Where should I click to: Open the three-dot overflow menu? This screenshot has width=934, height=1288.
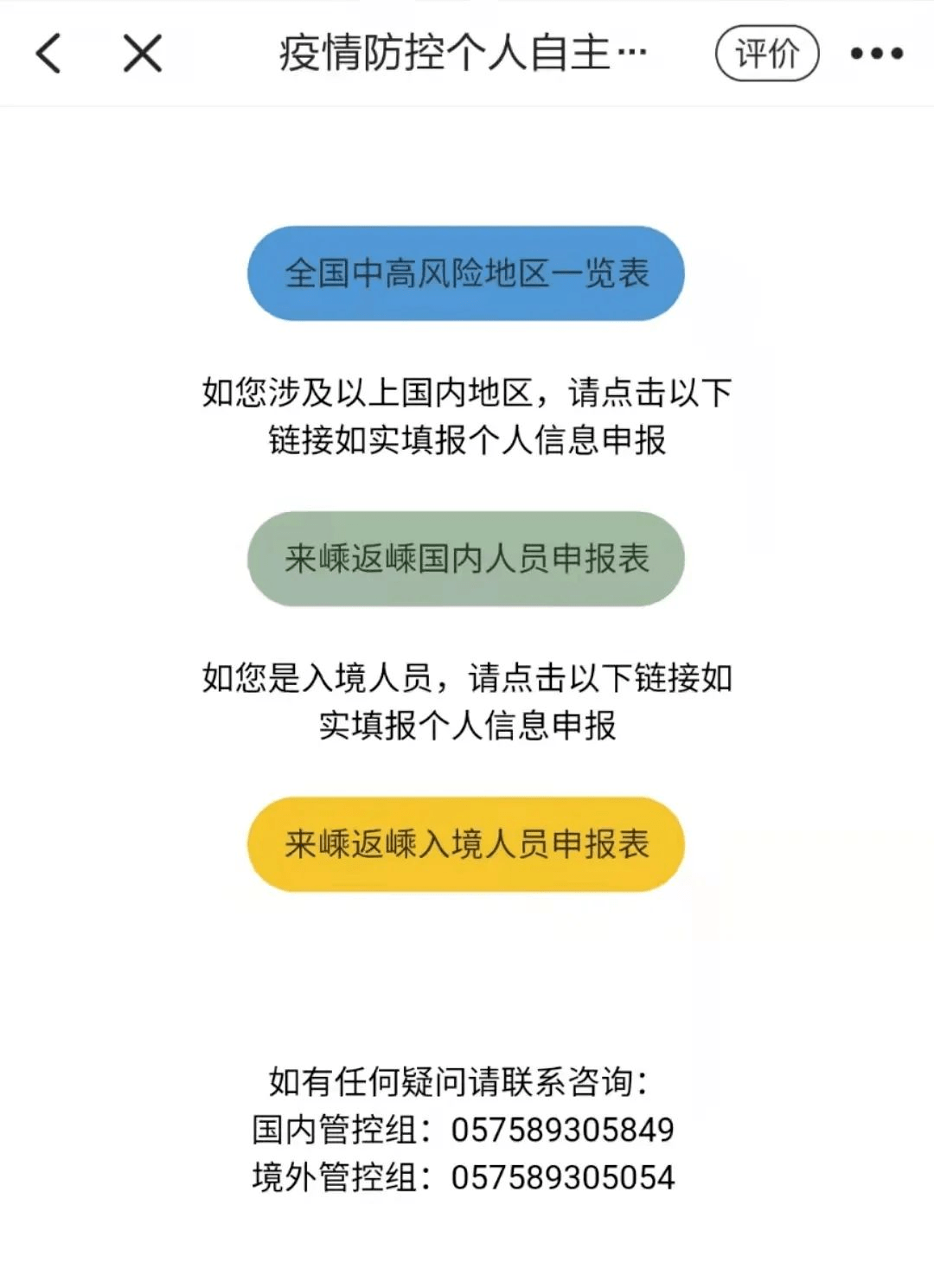point(876,54)
